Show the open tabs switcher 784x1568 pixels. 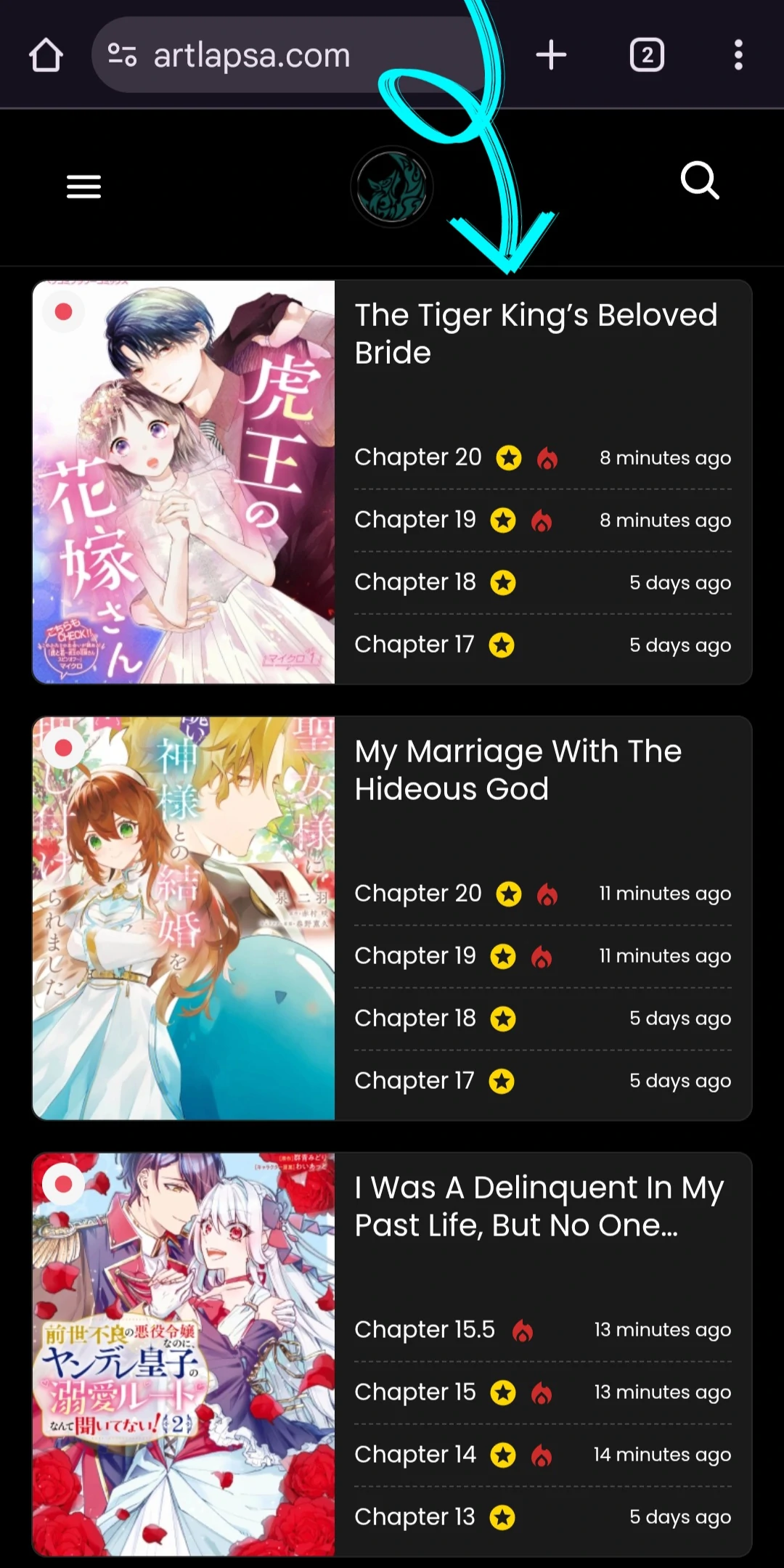[646, 55]
